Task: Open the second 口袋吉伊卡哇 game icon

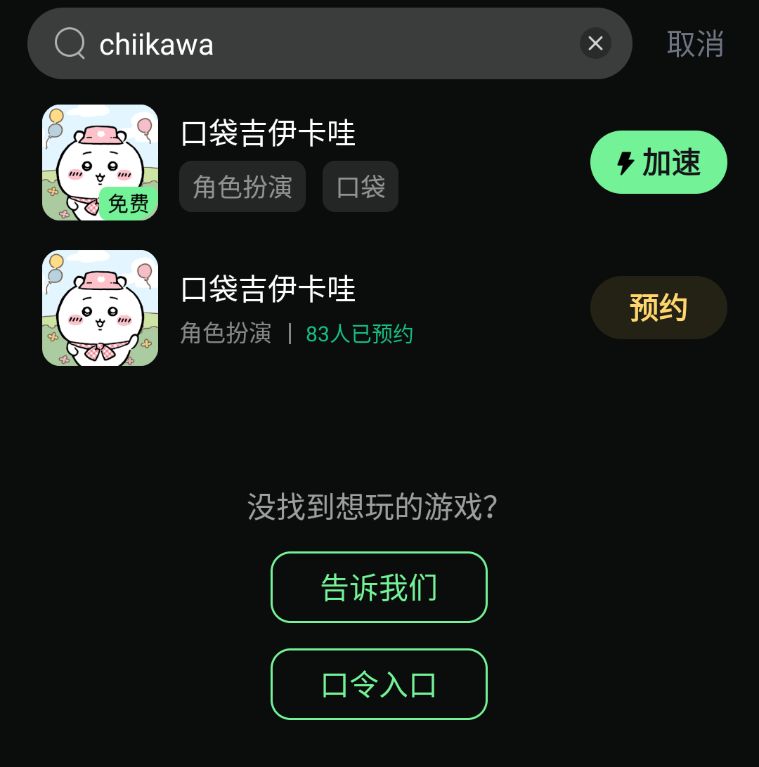Action: (x=100, y=307)
